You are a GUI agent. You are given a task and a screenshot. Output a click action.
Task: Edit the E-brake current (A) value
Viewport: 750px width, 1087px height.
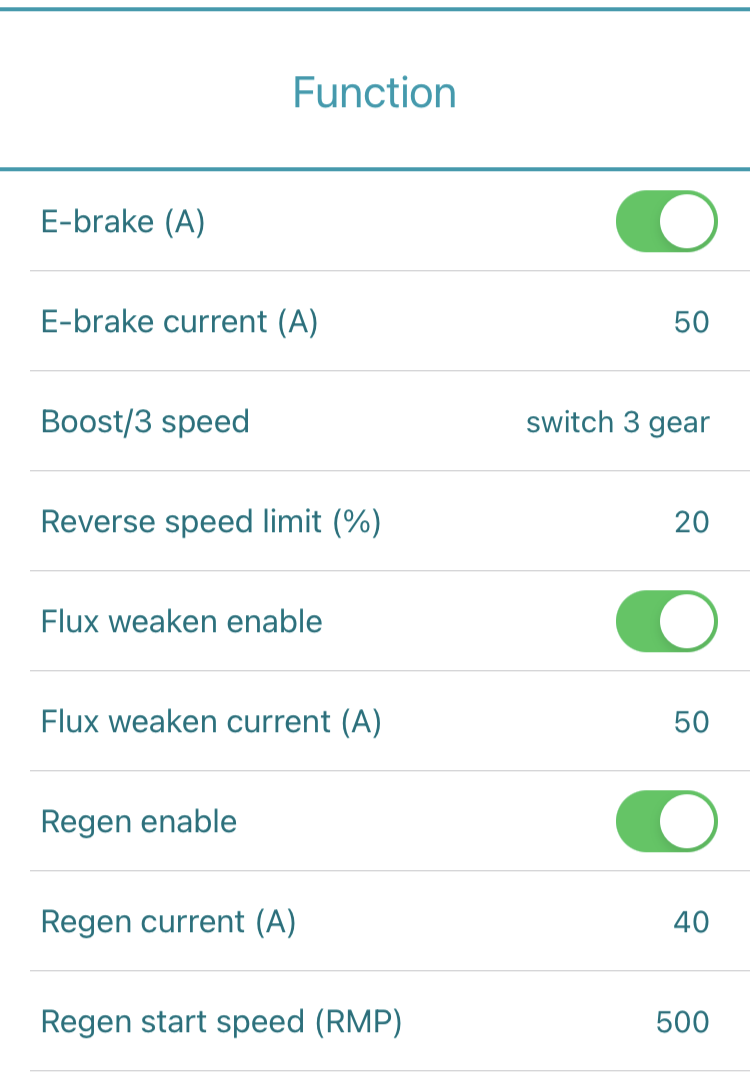pos(691,322)
